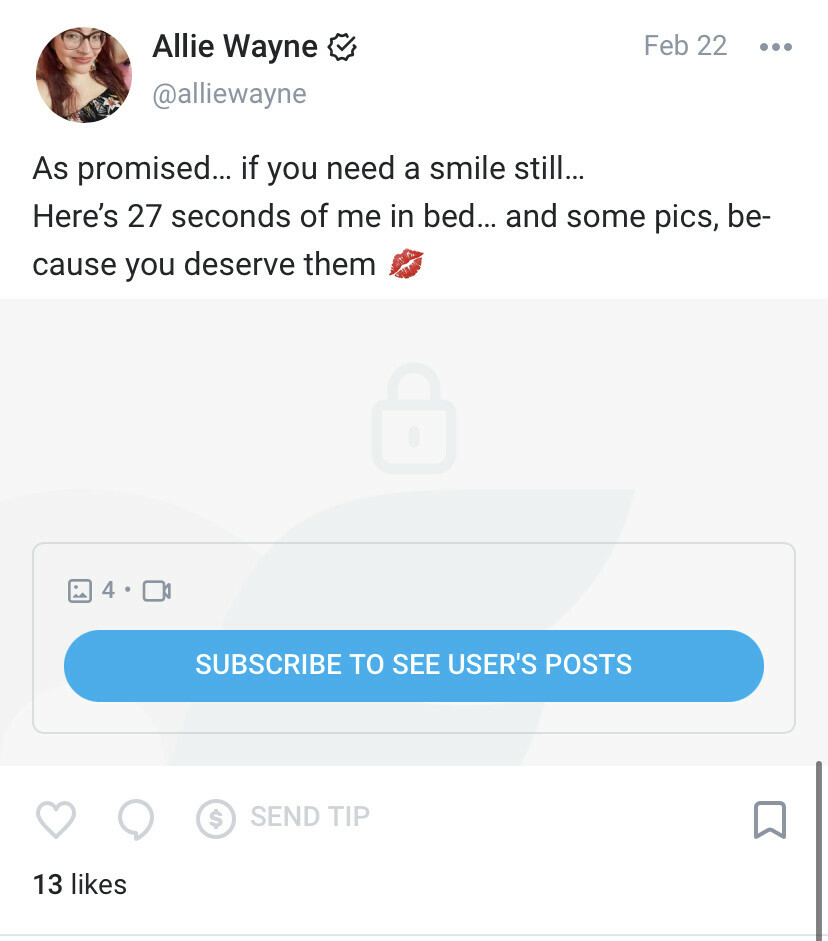Open the post's three-dot overflow menu
The image size is (828, 941).
tap(775, 47)
